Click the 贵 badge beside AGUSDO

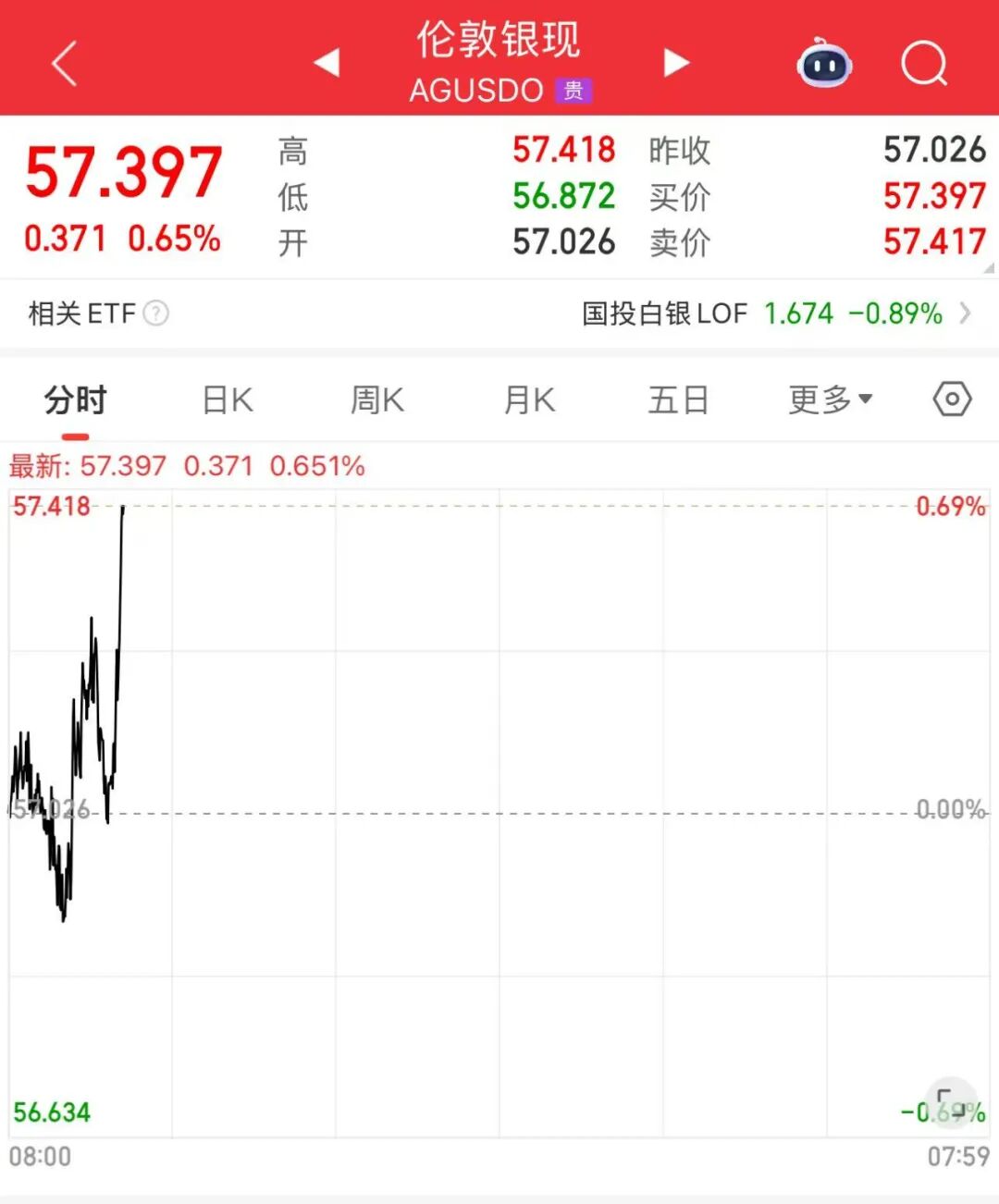[573, 91]
